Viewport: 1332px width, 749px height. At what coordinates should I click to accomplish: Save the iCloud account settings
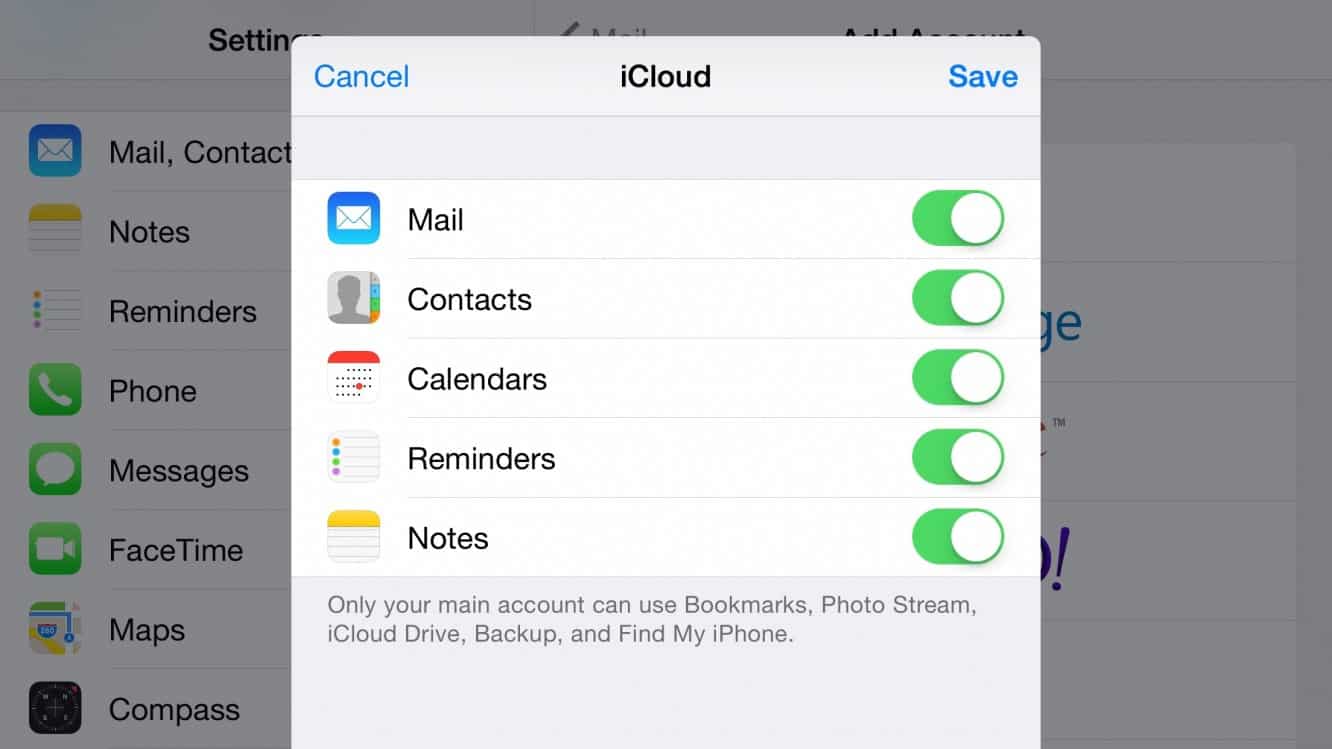(982, 77)
